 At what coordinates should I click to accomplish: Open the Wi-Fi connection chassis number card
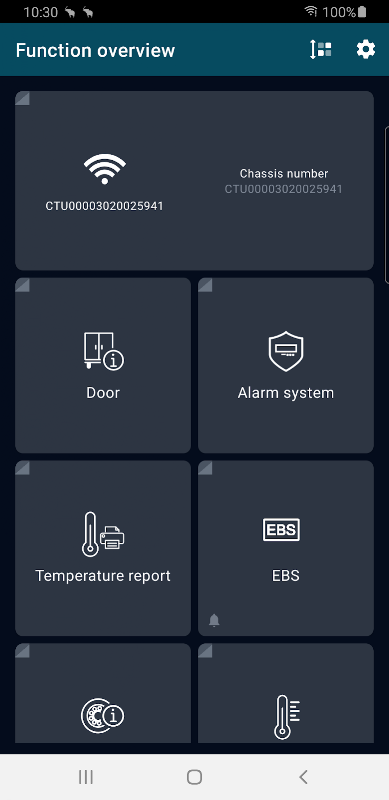(x=194, y=181)
